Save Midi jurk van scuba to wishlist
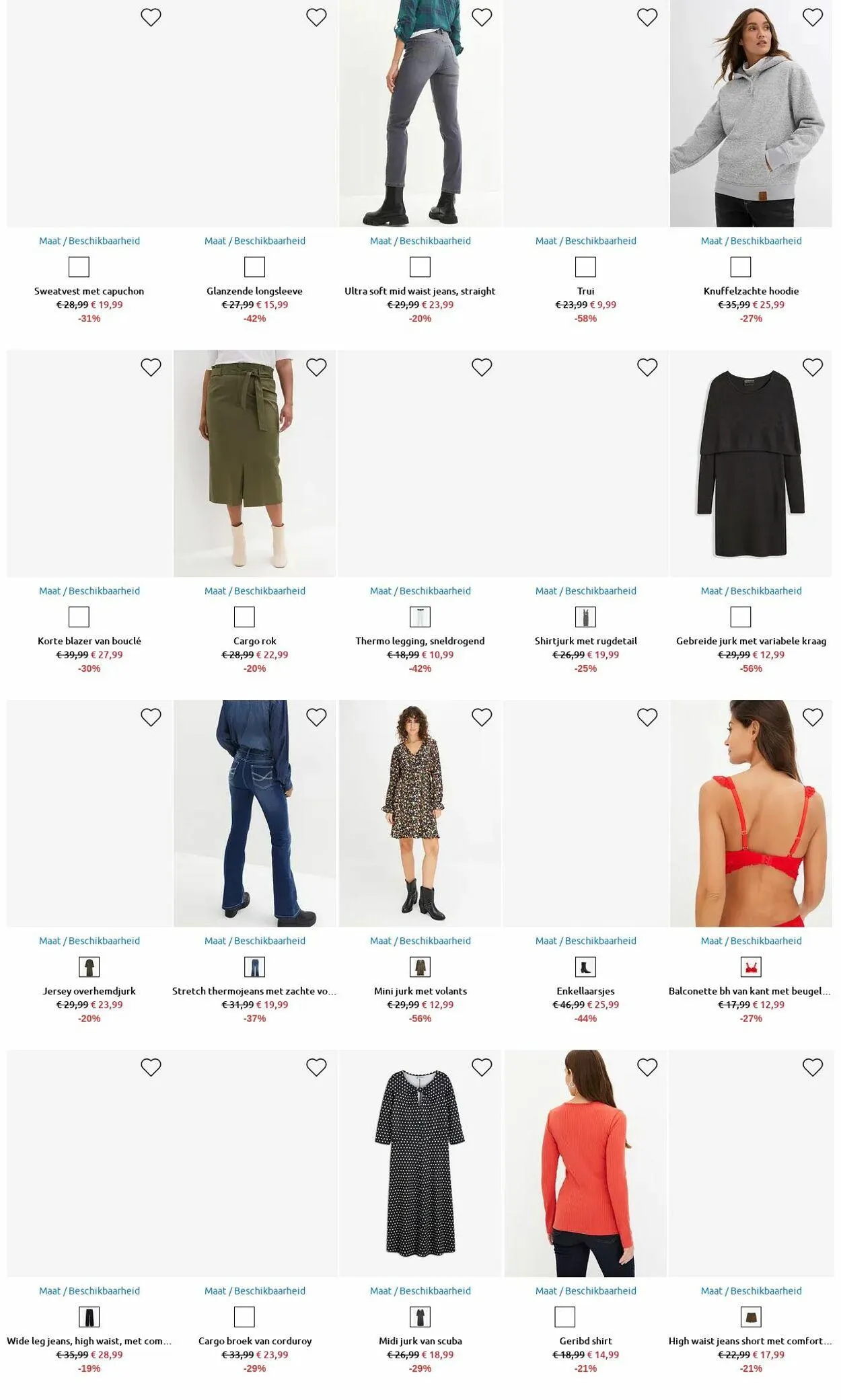 (481, 1067)
